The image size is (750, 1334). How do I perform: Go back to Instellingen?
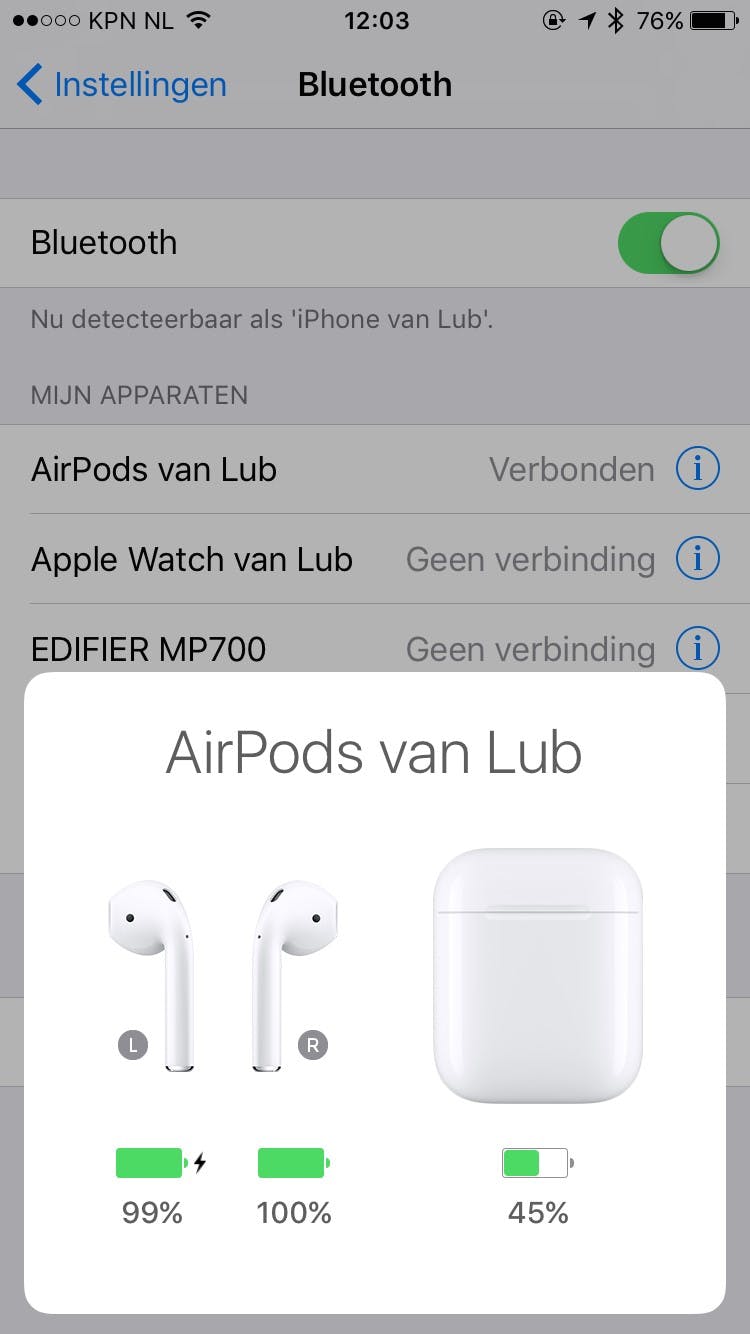pos(122,85)
